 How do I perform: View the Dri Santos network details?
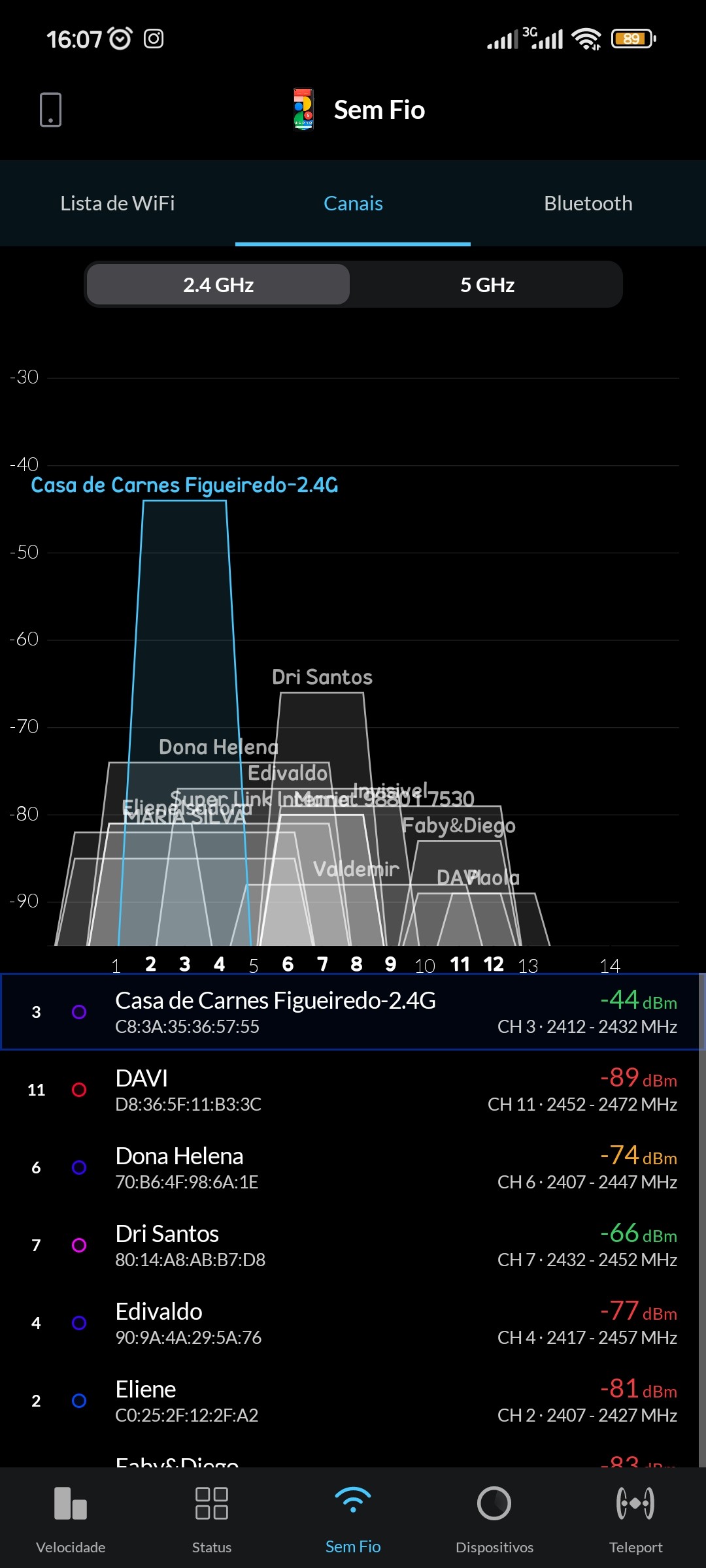[353, 1245]
